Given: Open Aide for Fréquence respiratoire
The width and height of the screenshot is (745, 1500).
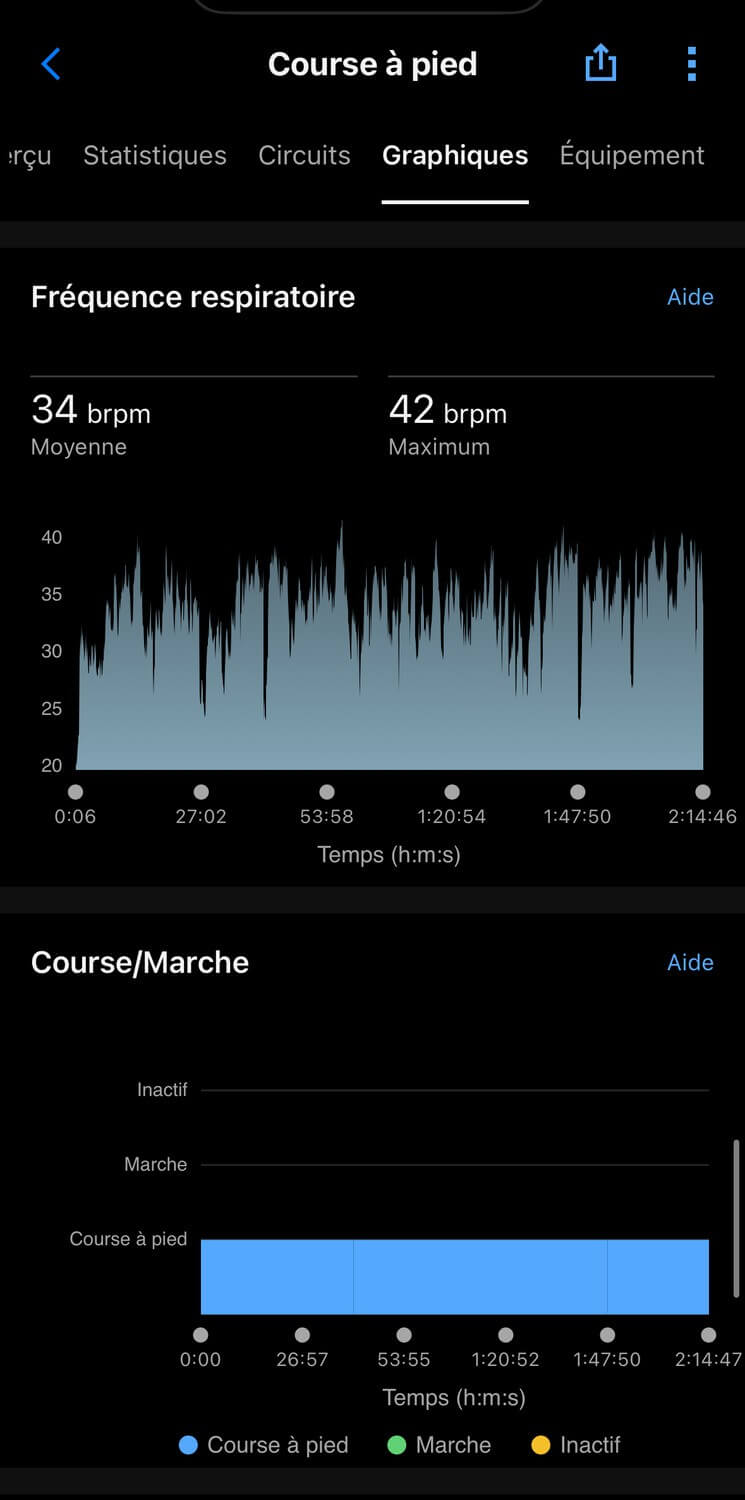Looking at the screenshot, I should click(x=690, y=297).
